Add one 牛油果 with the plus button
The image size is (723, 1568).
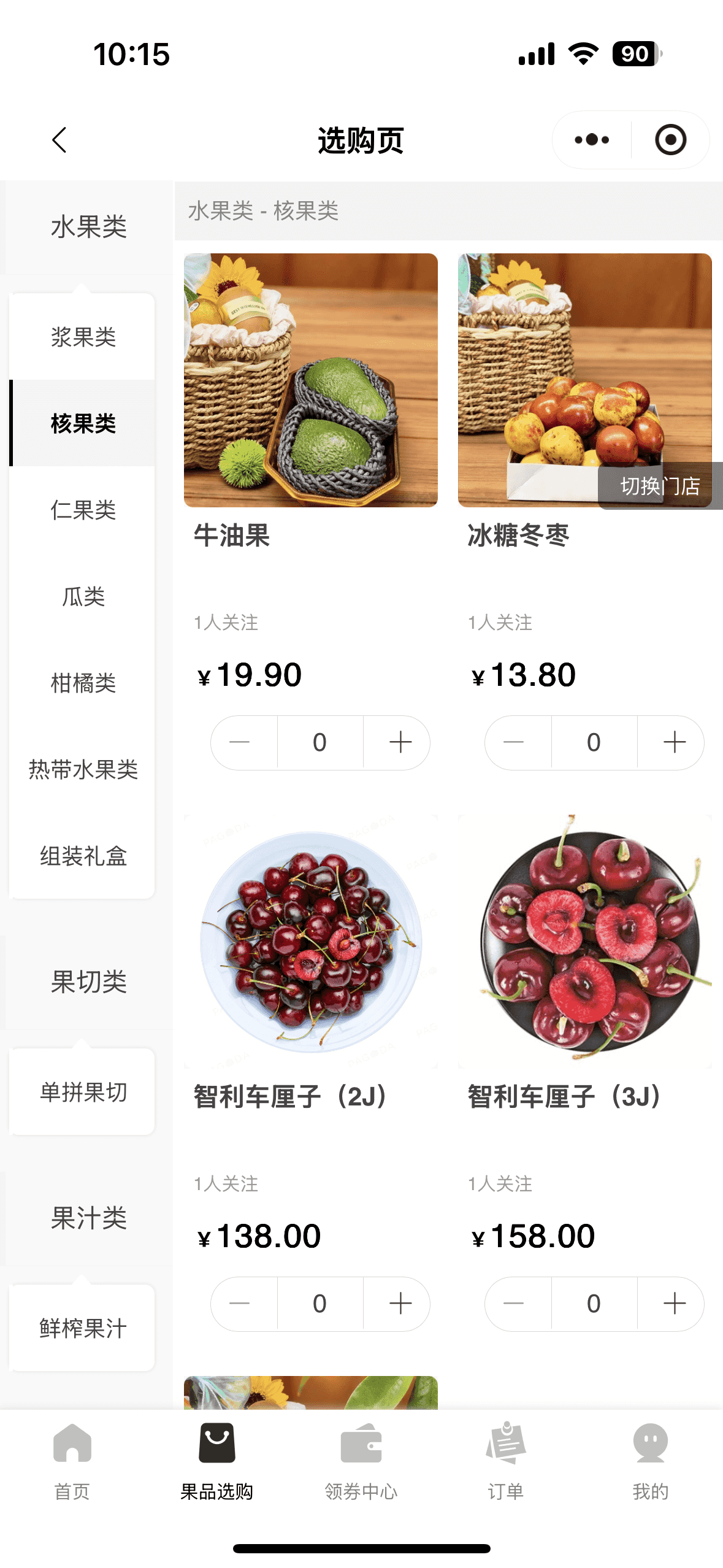point(400,742)
